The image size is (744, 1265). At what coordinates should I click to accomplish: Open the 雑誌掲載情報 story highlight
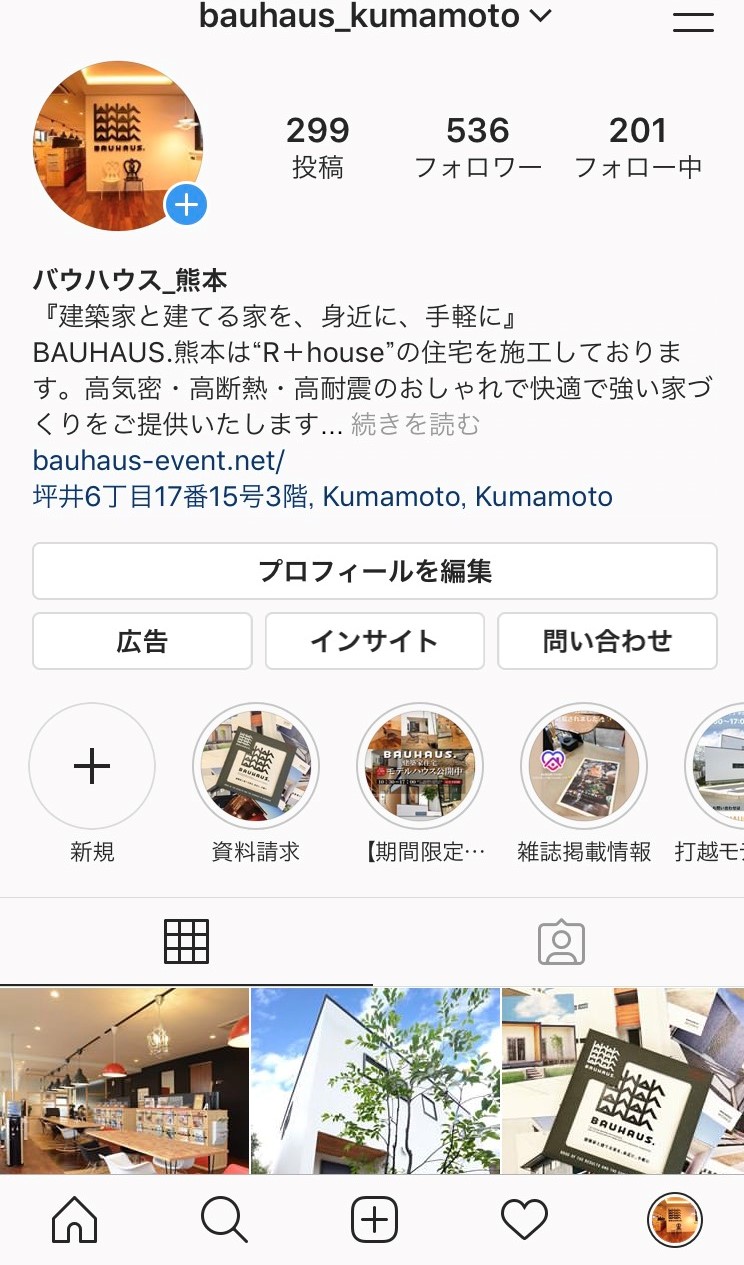585,767
